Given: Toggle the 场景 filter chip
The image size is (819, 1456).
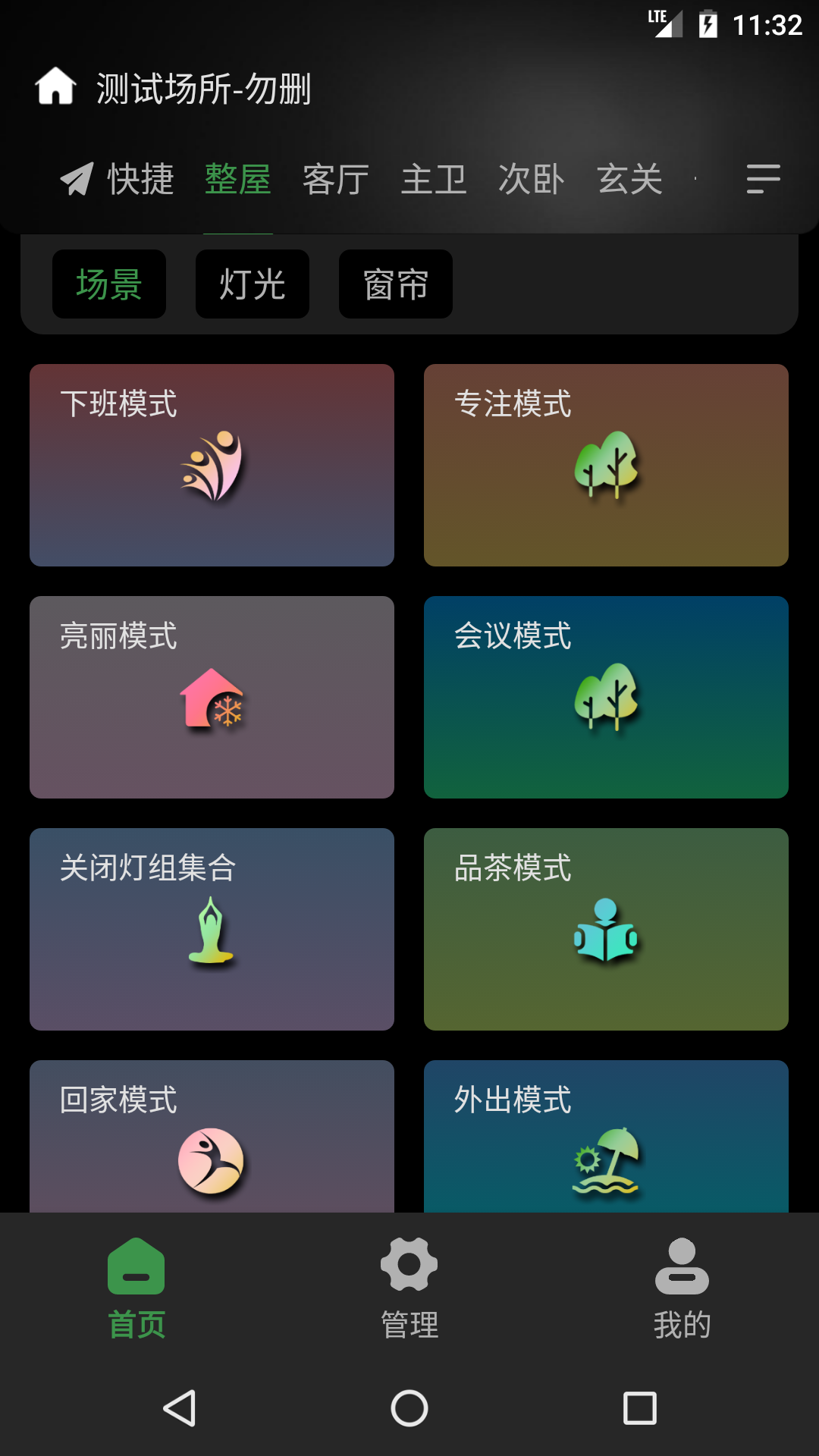Looking at the screenshot, I should (108, 284).
